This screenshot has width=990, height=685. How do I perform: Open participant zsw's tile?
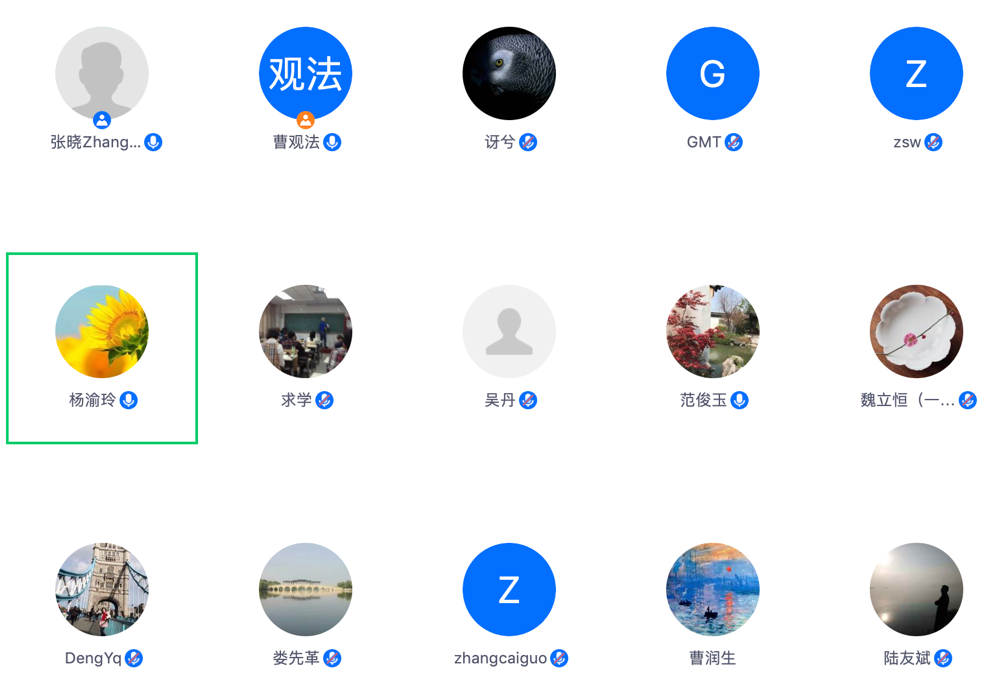click(916, 74)
